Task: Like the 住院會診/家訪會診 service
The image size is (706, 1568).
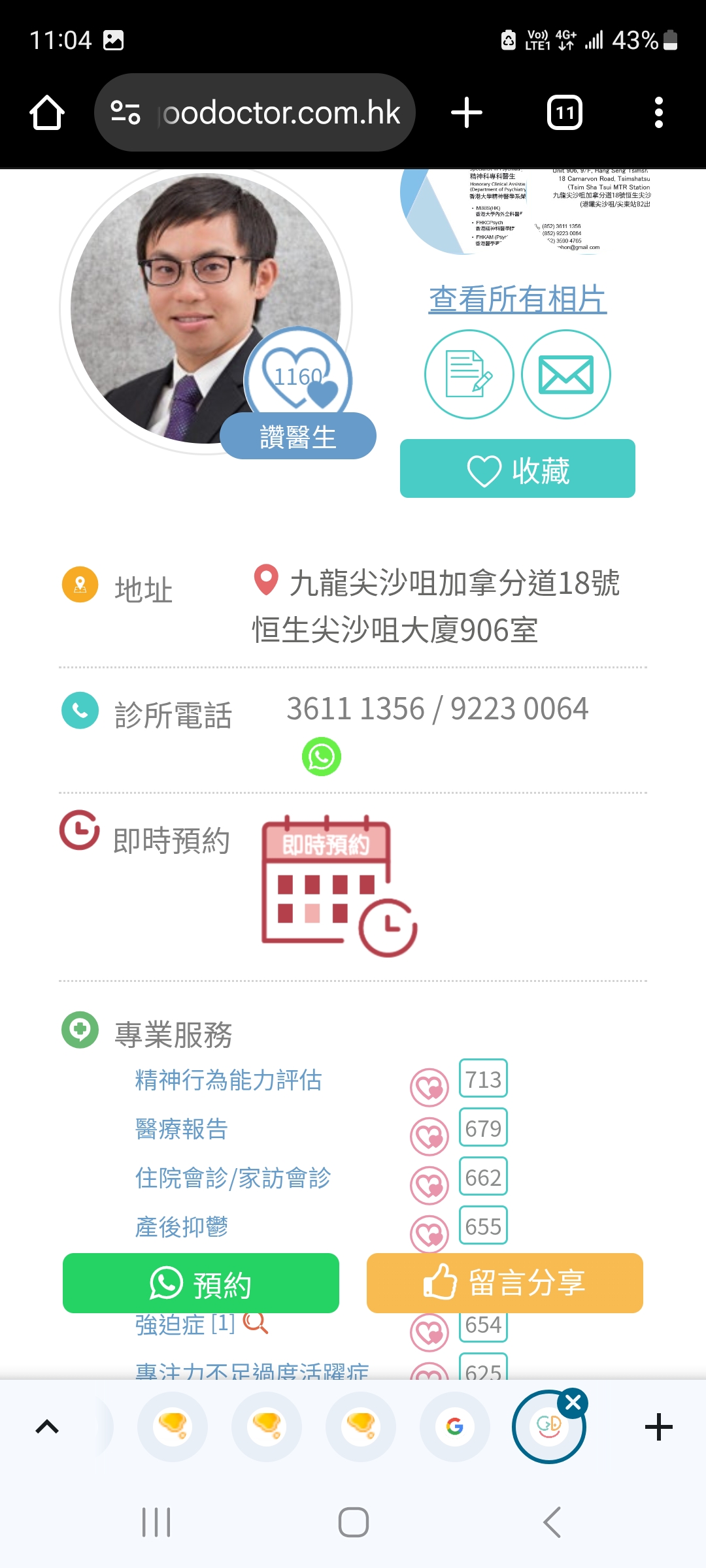Action: pyautogui.click(x=429, y=1185)
